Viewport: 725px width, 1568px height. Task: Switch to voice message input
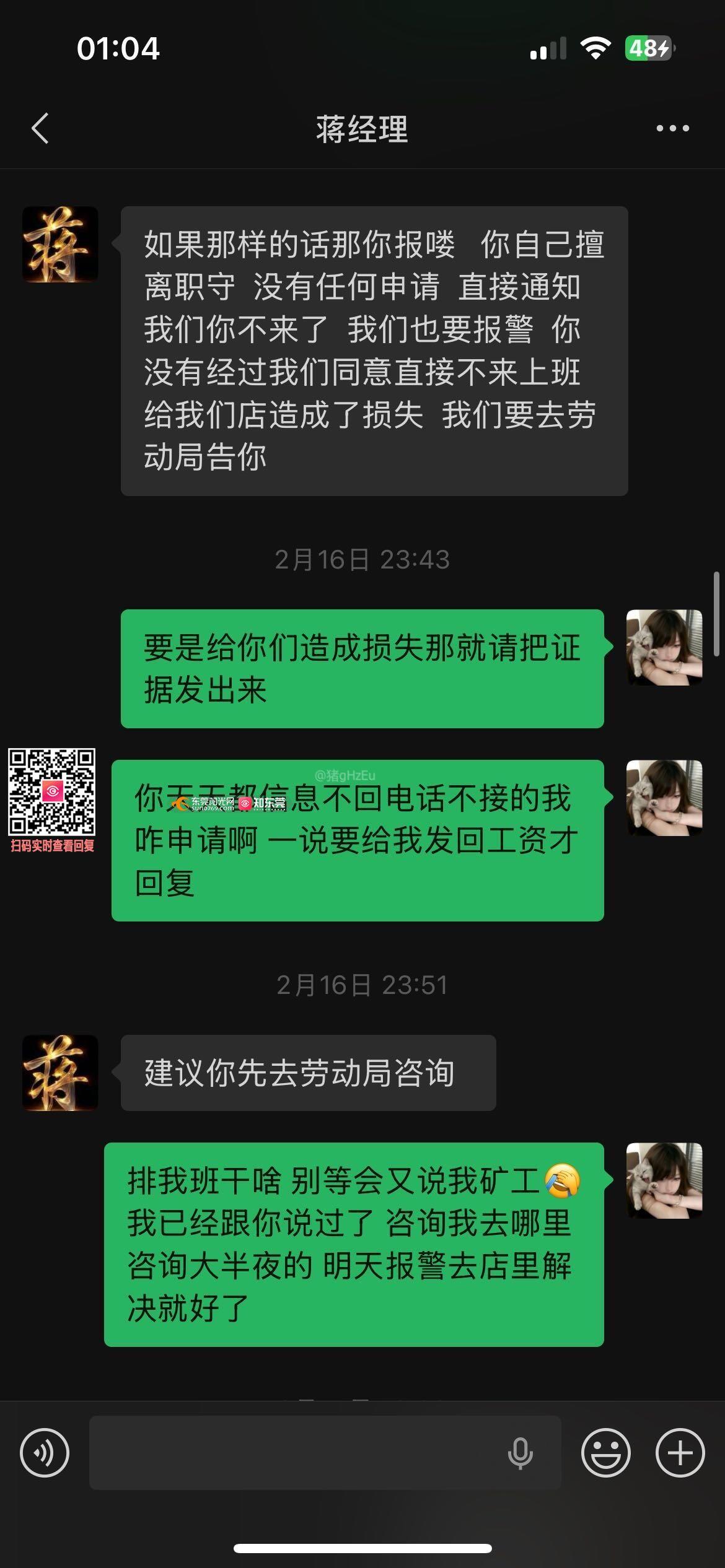45,1453
